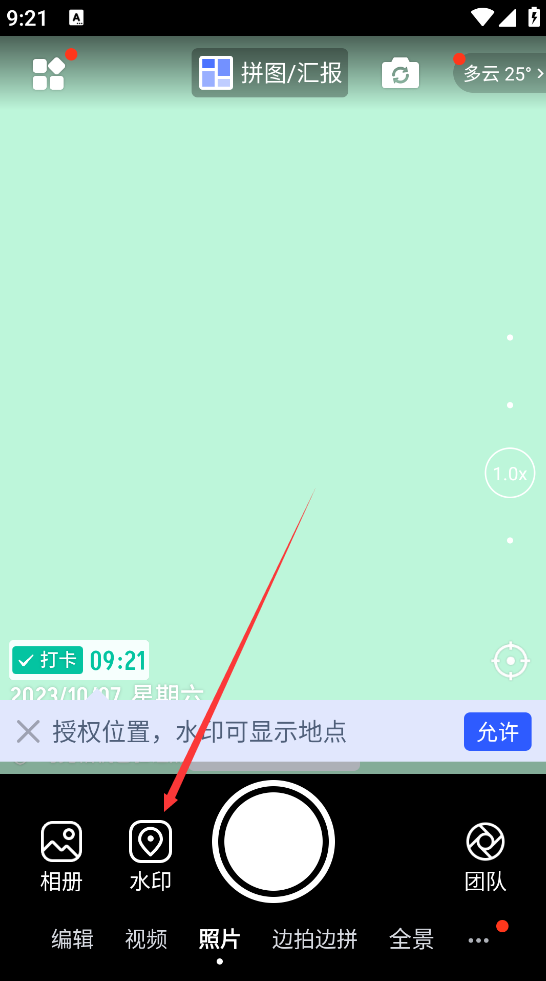Tap the 1.0x zoom level button

(510, 473)
